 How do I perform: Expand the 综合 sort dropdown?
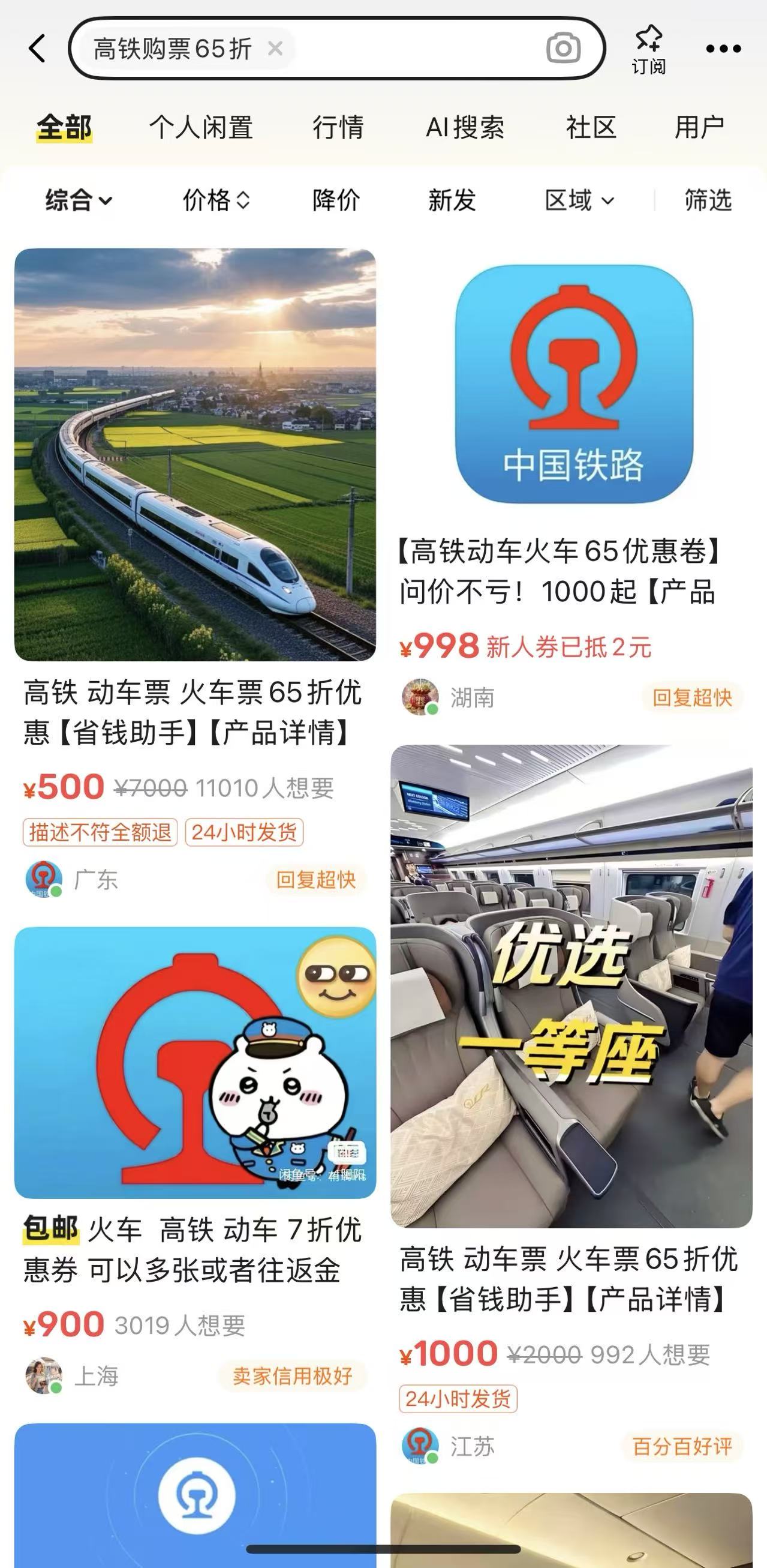pos(78,200)
